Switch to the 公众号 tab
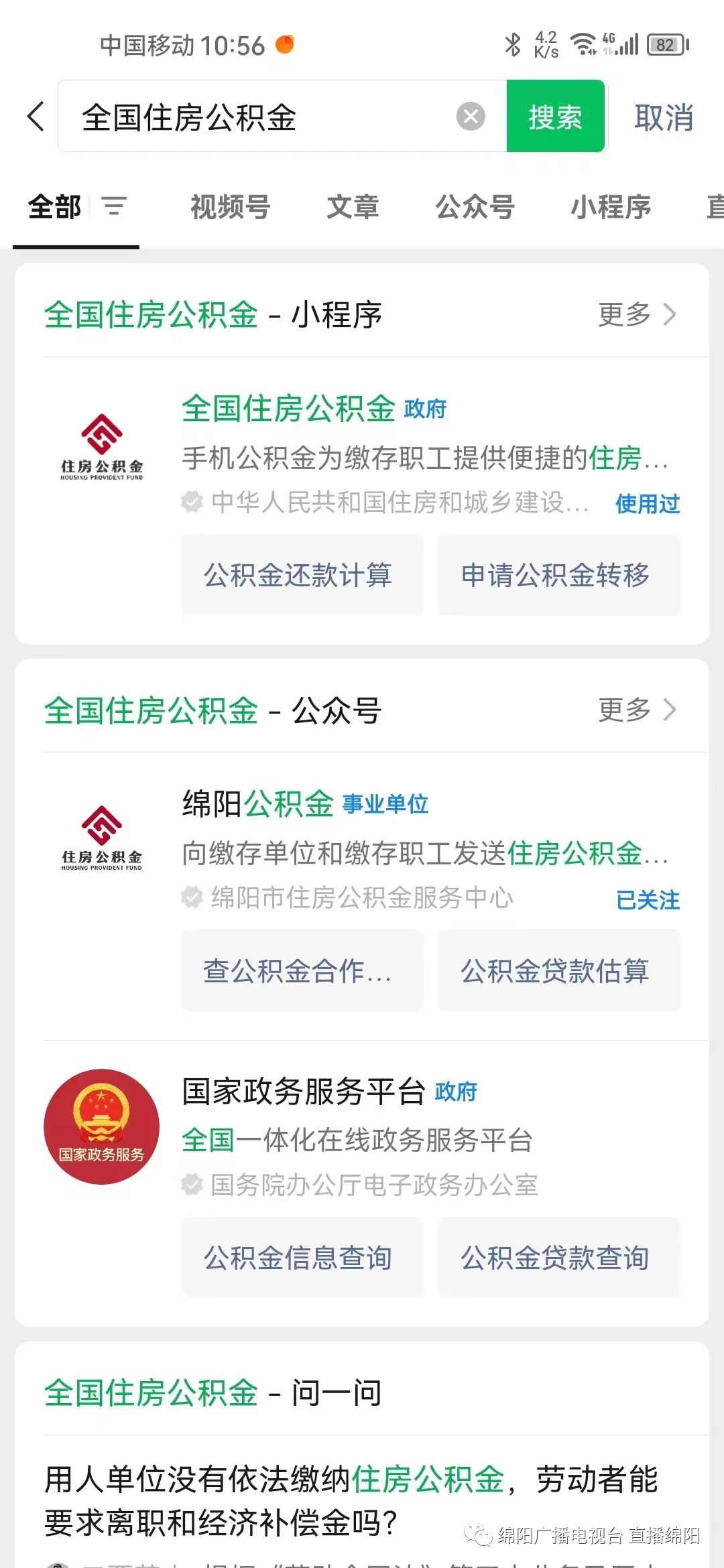This screenshot has width=724, height=1568. click(475, 206)
